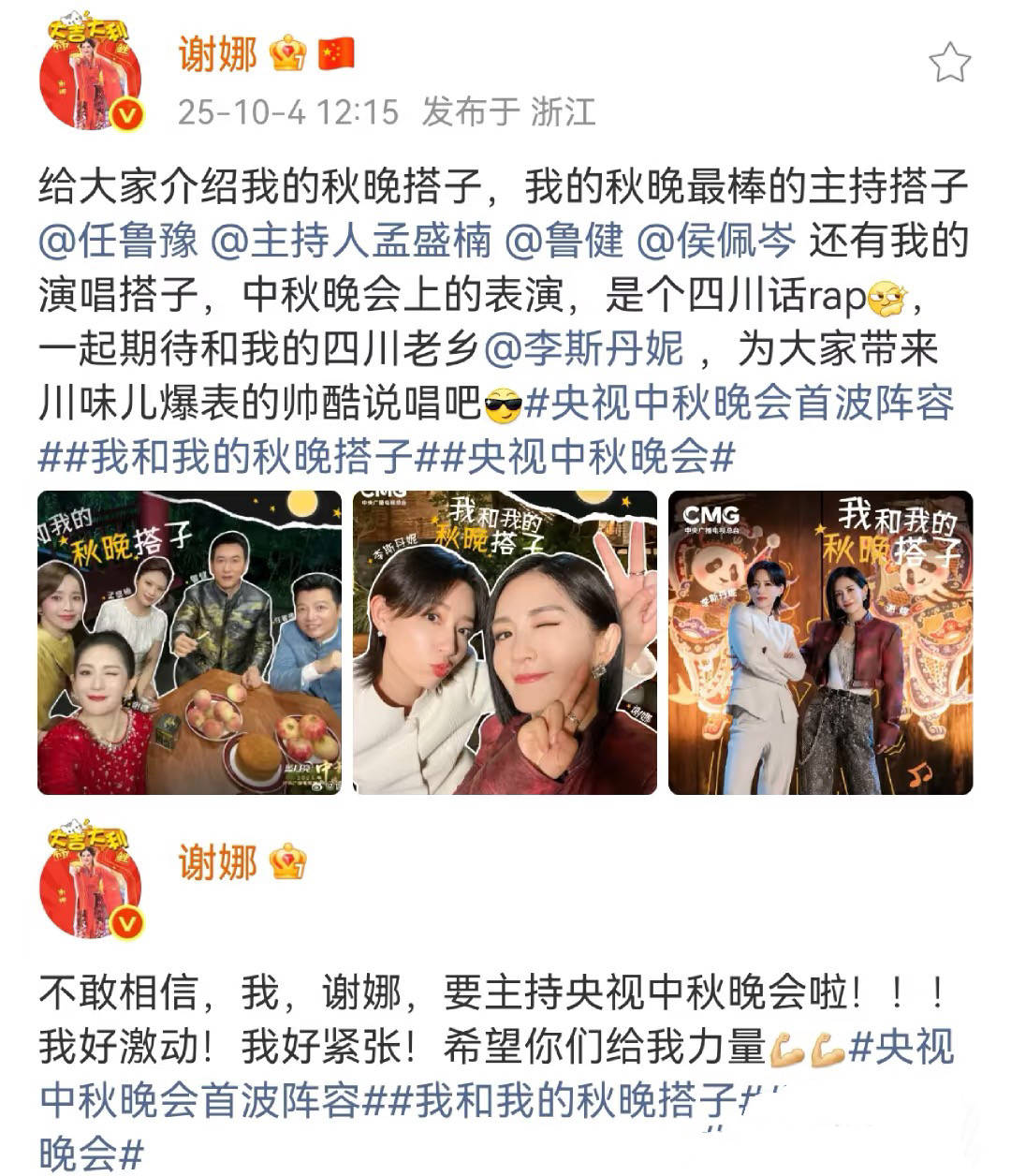The image size is (1011, 1176).
Task: Open the mention @李斯丹妮
Action: pyautogui.click(x=584, y=350)
